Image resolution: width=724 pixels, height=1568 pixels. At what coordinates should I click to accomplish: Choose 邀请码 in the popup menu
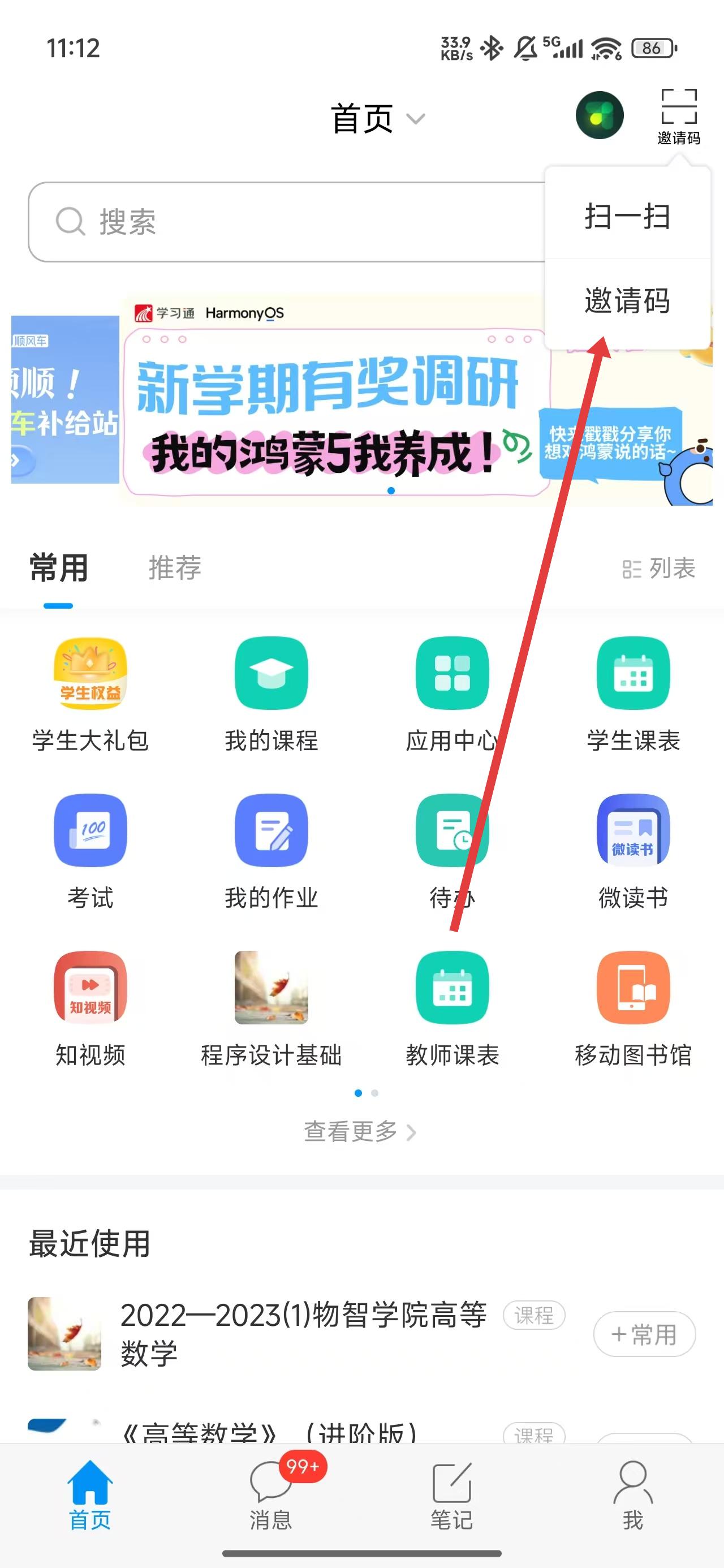[627, 301]
